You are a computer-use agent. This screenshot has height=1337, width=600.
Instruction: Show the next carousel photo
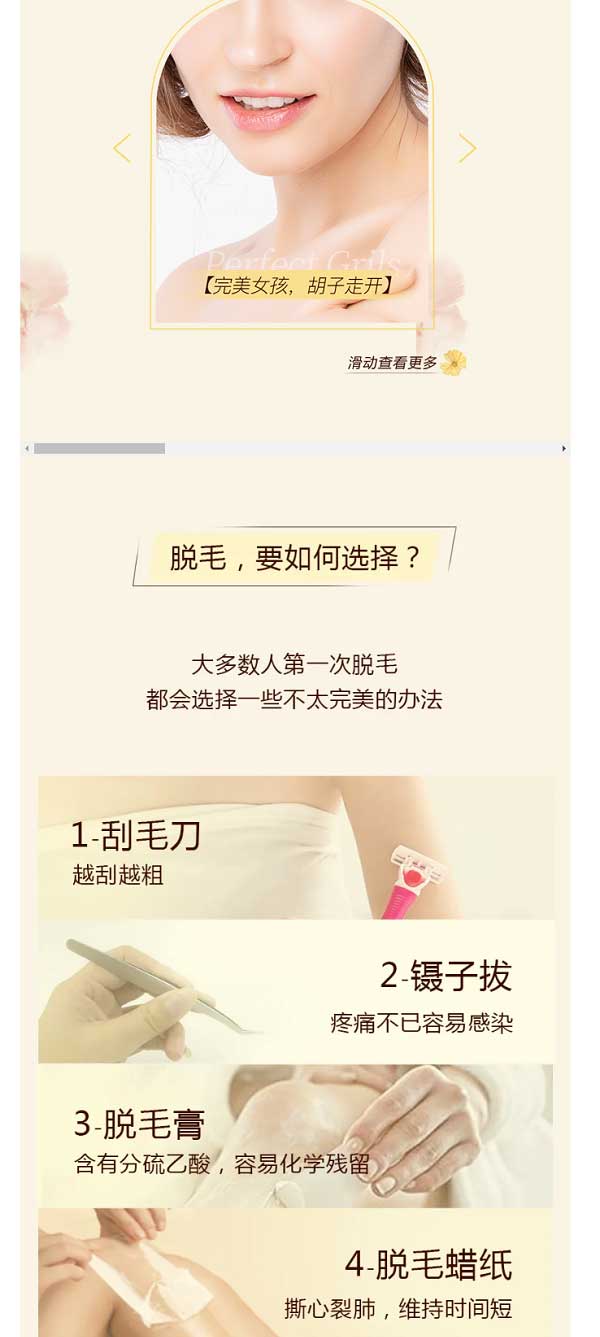467,148
